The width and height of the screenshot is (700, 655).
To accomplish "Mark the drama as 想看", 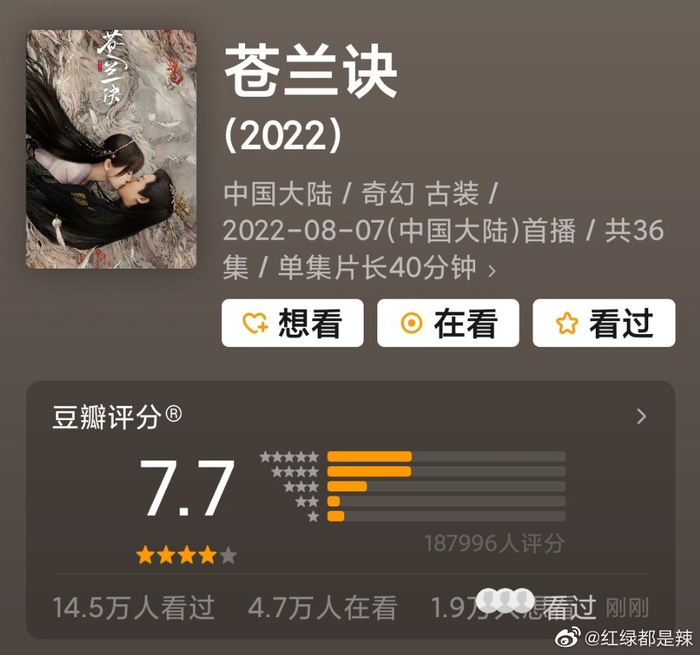I will pyautogui.click(x=292, y=323).
